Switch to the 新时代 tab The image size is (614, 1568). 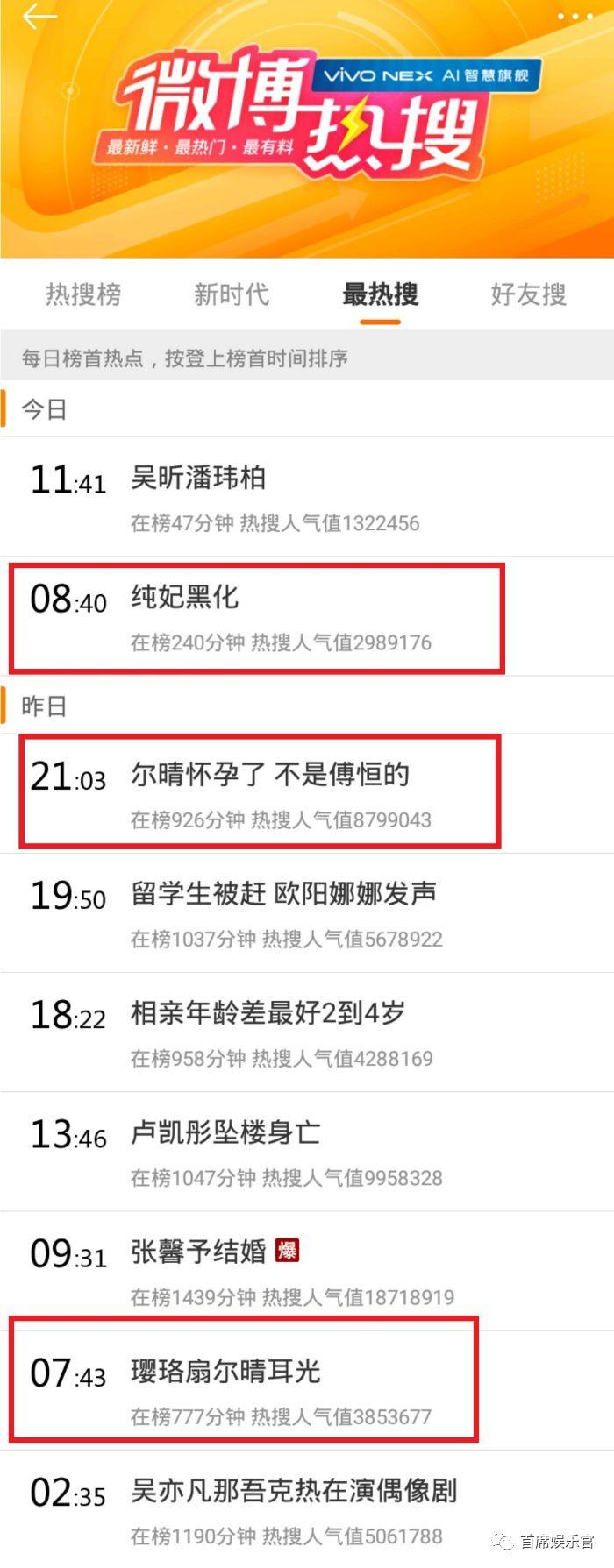coord(232,294)
